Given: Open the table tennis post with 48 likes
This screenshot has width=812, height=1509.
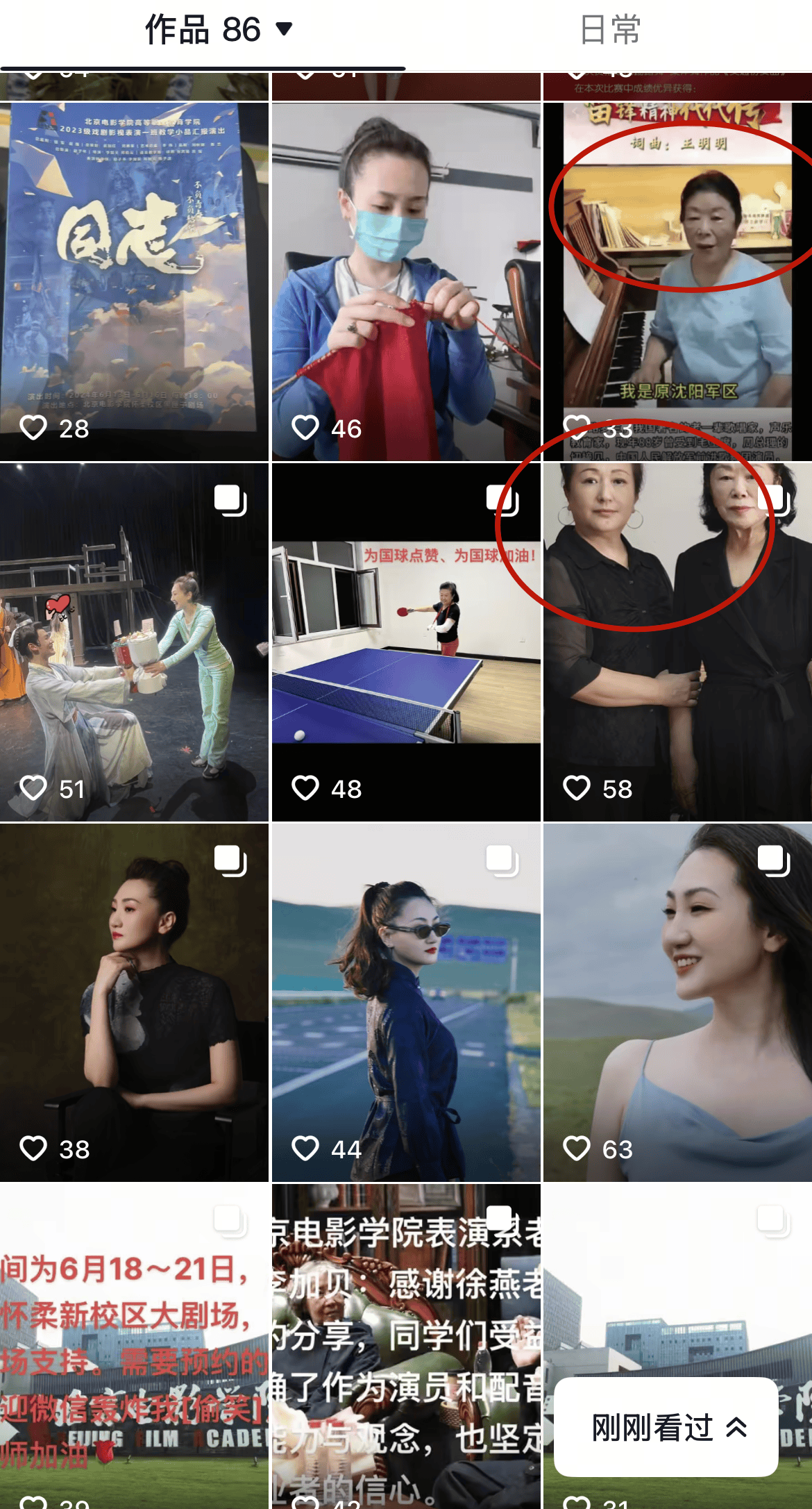Looking at the screenshot, I should tap(406, 642).
